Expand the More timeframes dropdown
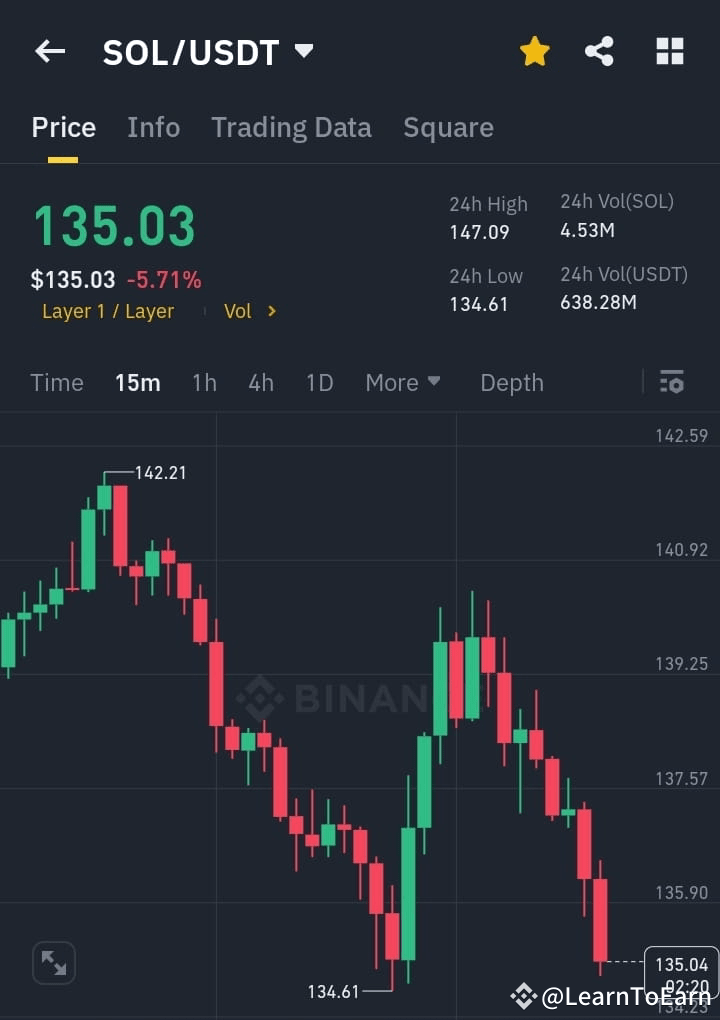The image size is (720, 1020). click(x=402, y=382)
